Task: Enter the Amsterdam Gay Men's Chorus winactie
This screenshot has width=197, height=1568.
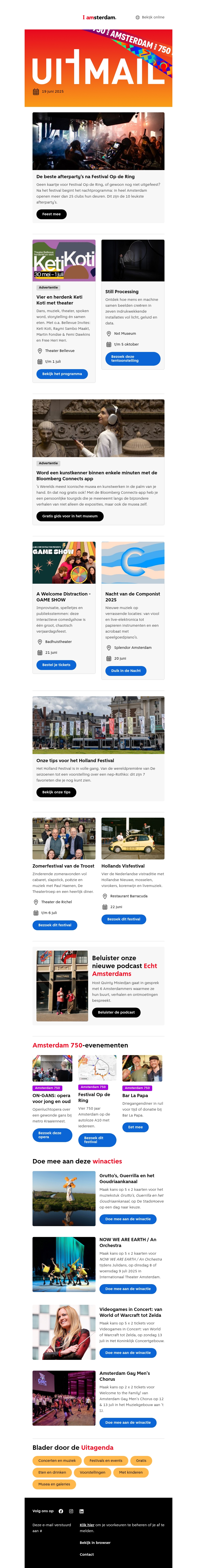Action: (x=128, y=1423)
